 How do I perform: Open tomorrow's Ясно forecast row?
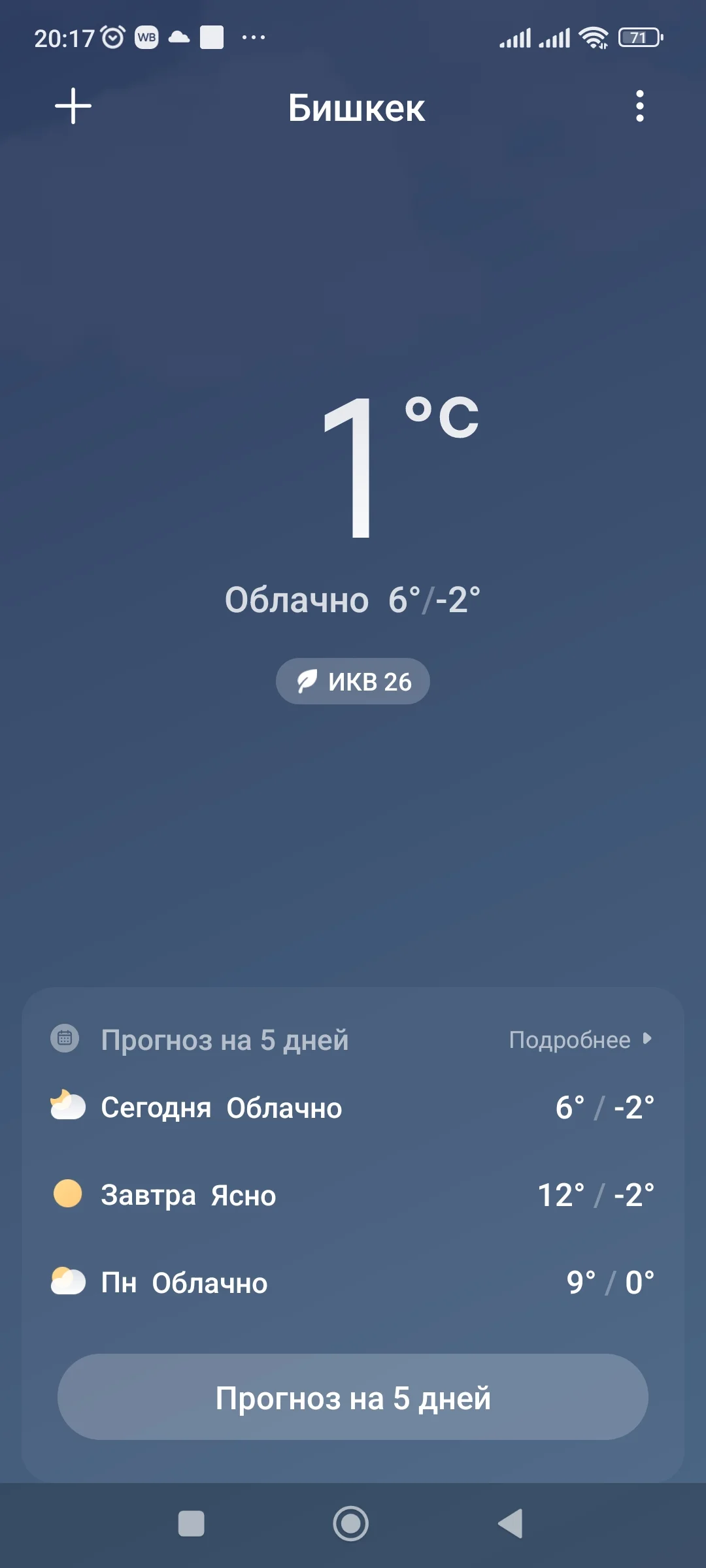pyautogui.click(x=353, y=1194)
